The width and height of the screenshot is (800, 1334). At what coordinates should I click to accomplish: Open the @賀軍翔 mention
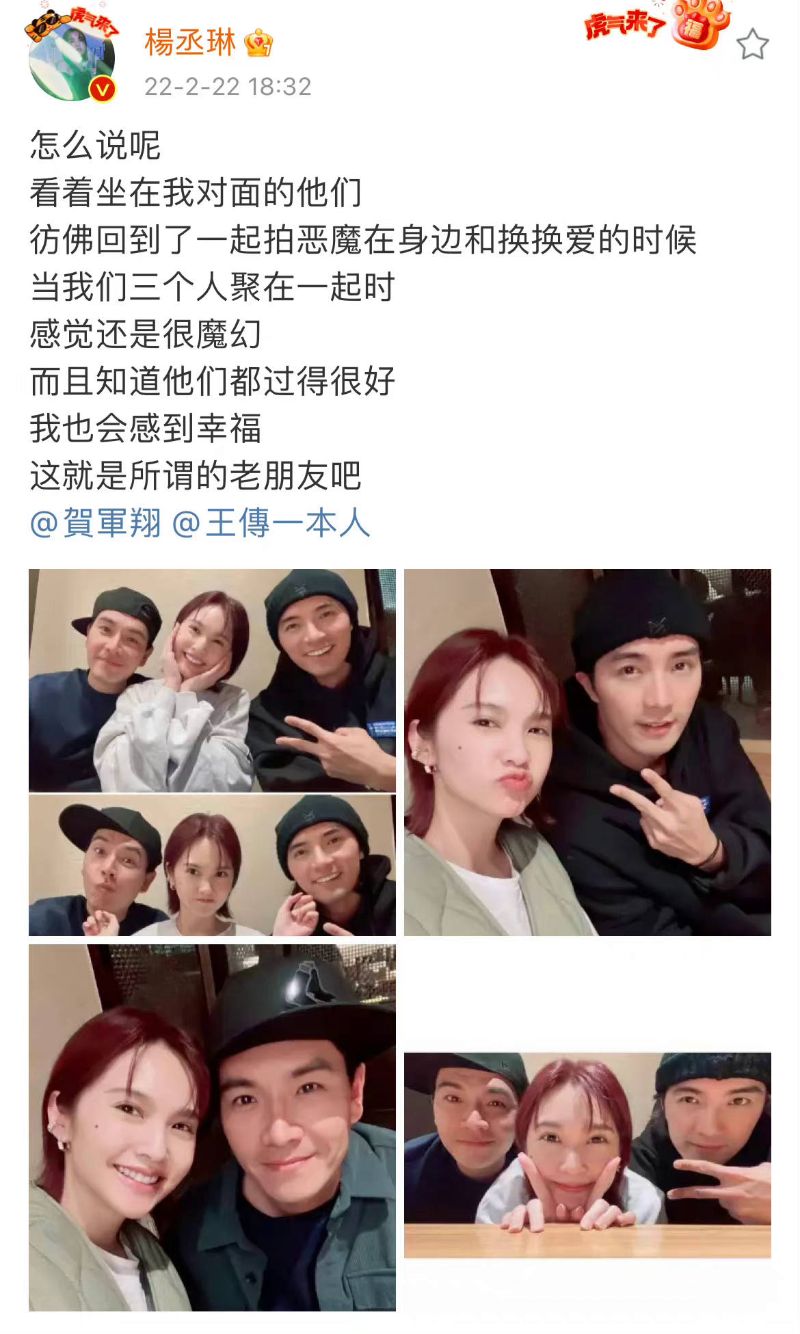pos(96,523)
